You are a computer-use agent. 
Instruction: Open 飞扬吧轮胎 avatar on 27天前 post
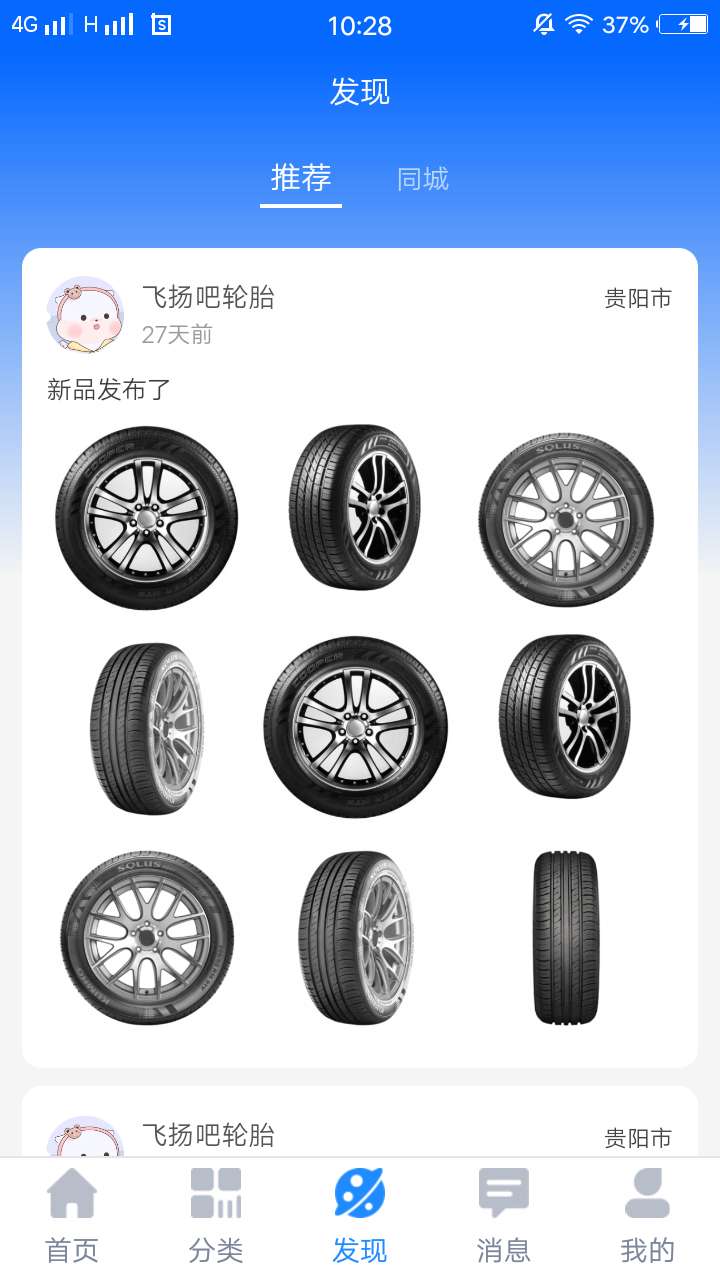pyautogui.click(x=85, y=315)
